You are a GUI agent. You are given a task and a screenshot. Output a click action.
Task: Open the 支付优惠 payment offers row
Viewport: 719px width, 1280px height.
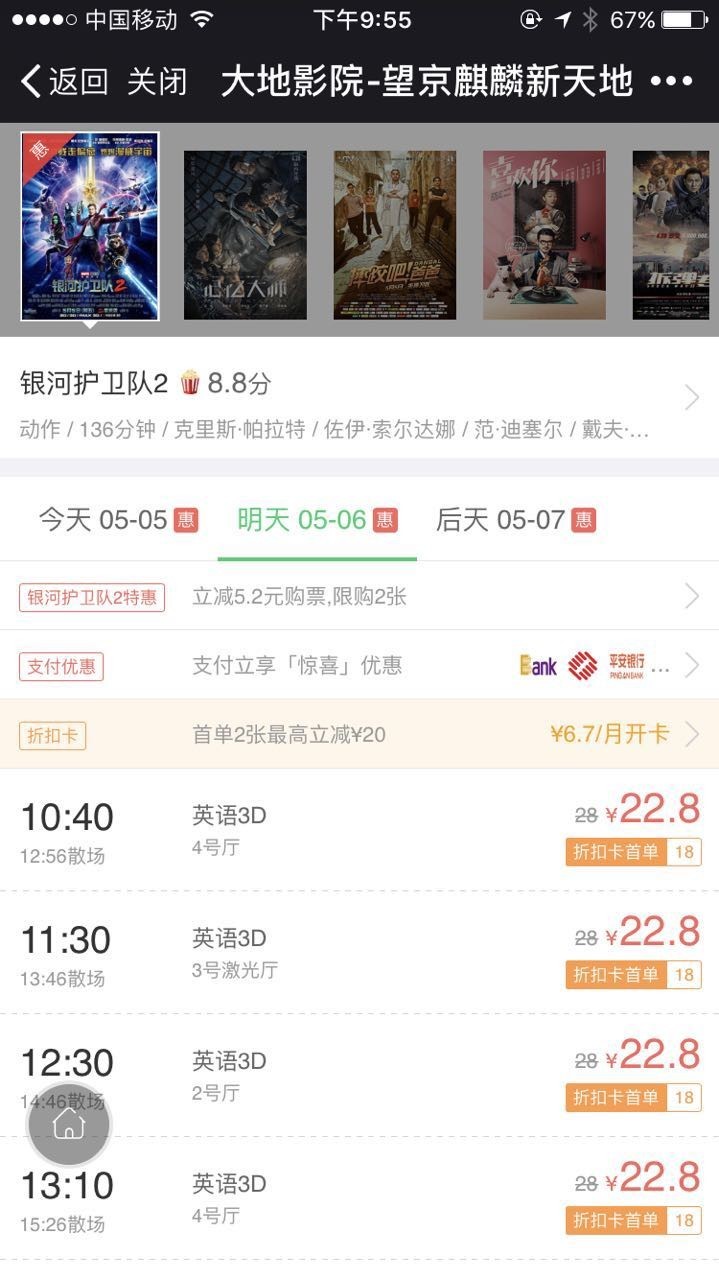(x=359, y=665)
